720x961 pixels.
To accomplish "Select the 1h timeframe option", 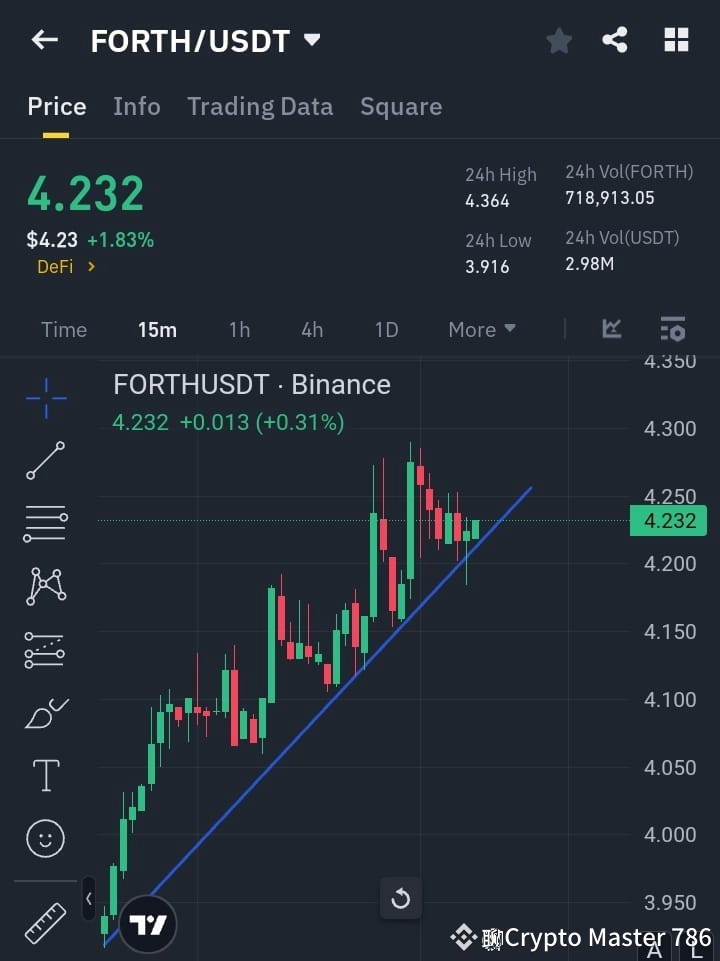I will [x=239, y=329].
